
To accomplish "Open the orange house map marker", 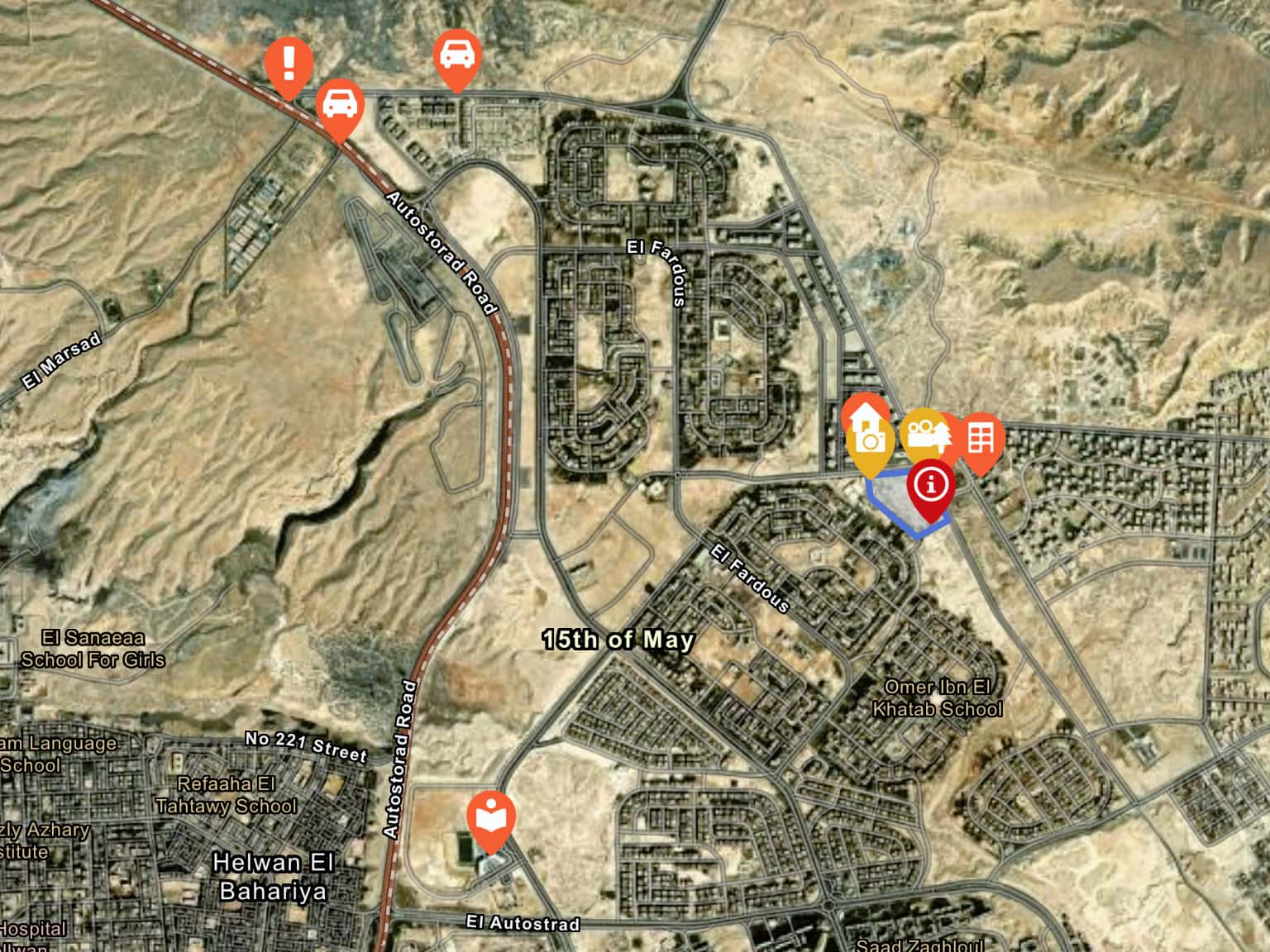I will click(x=864, y=410).
